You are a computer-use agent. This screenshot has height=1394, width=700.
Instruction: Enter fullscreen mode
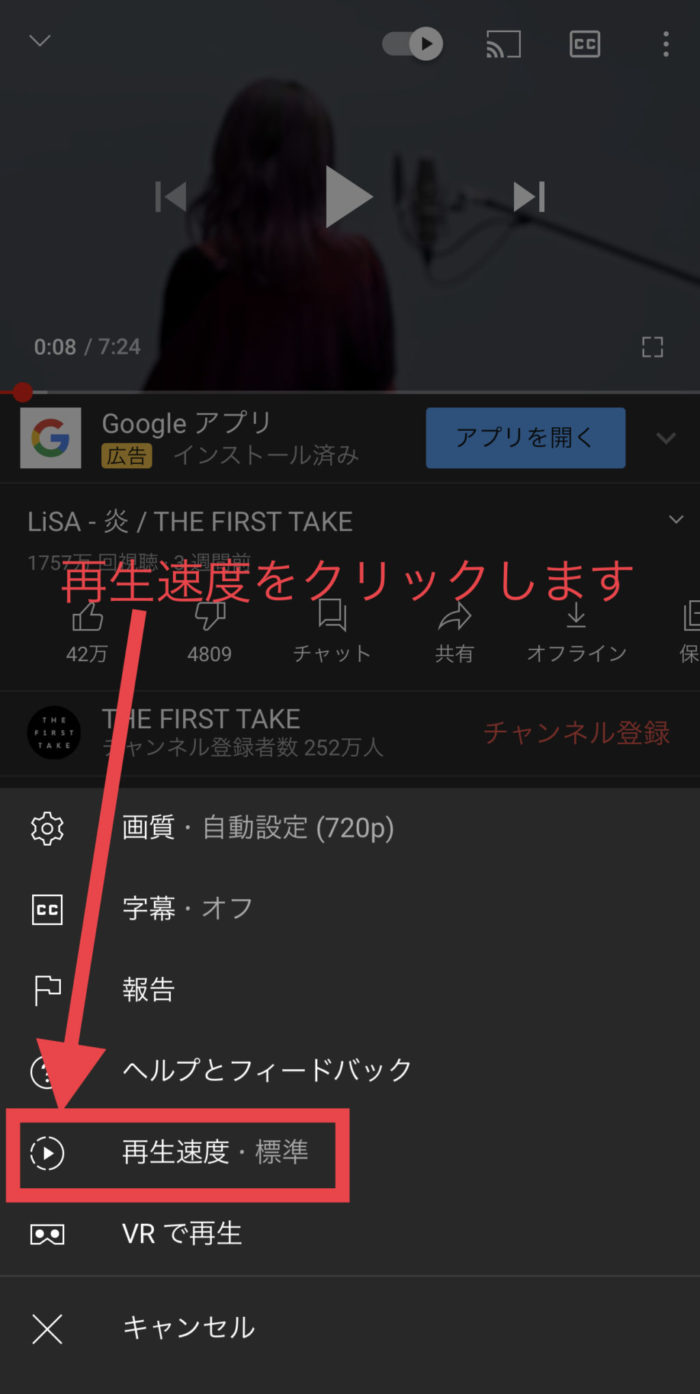(652, 347)
